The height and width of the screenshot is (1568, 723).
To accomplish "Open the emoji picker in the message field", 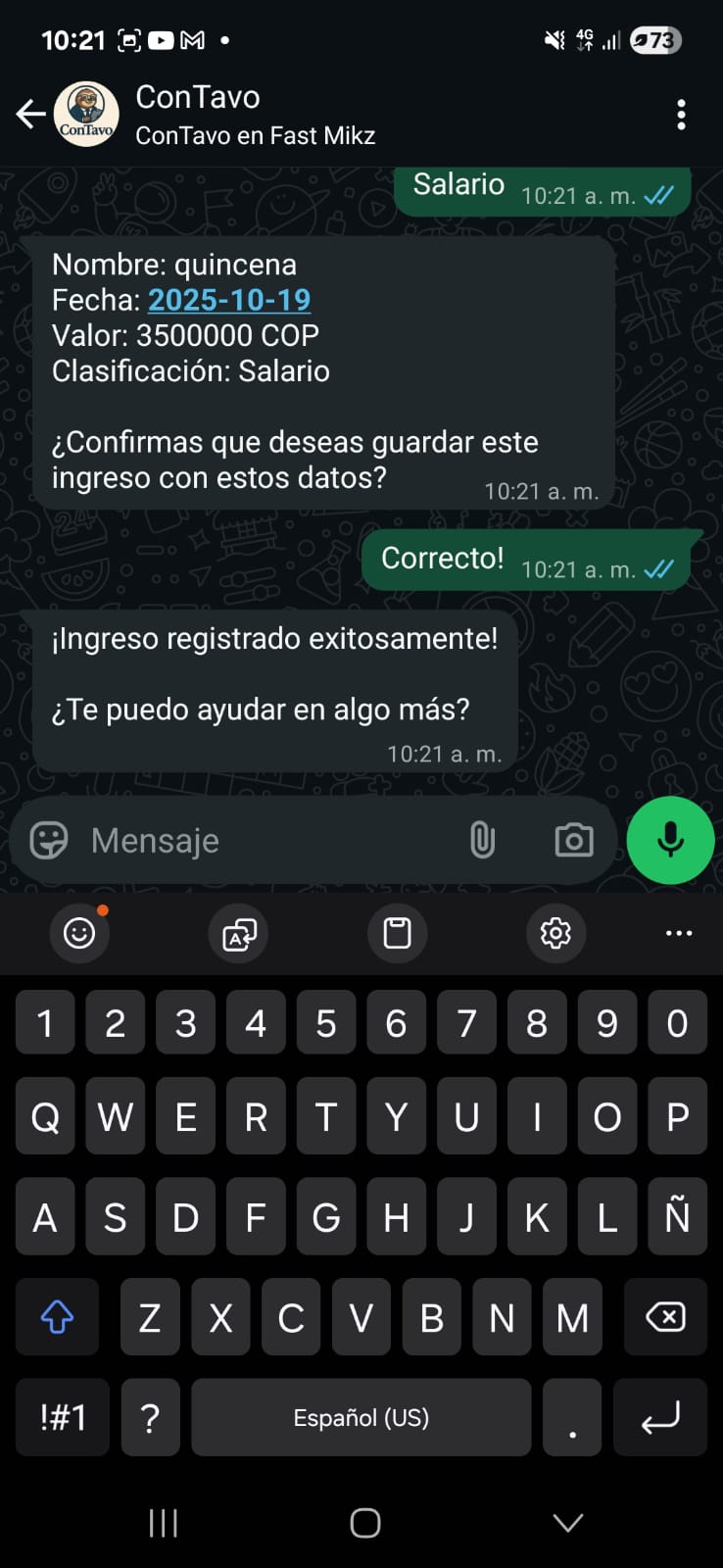I will [x=48, y=840].
